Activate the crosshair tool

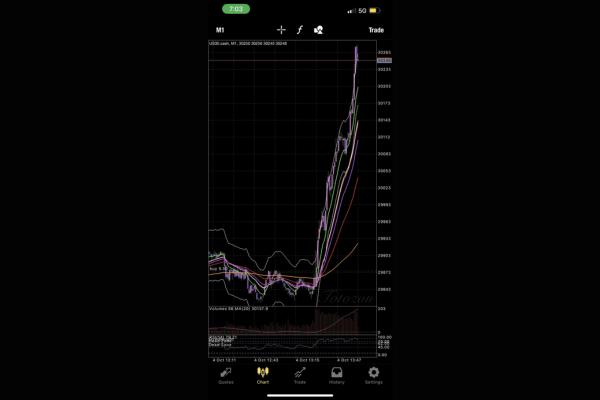tap(281, 30)
